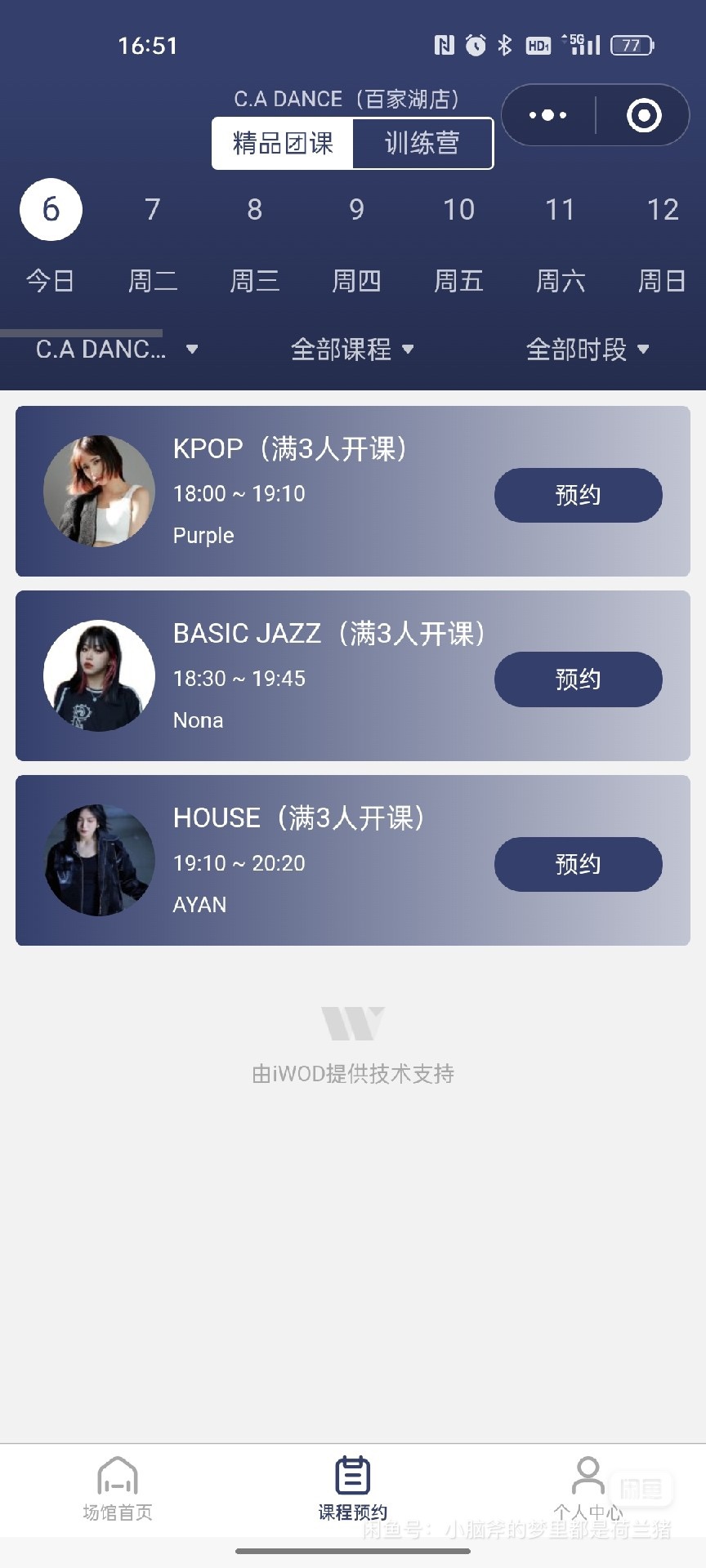Go to the 场馆首页 tab
Screen dimensions: 706x1568
(118, 1489)
